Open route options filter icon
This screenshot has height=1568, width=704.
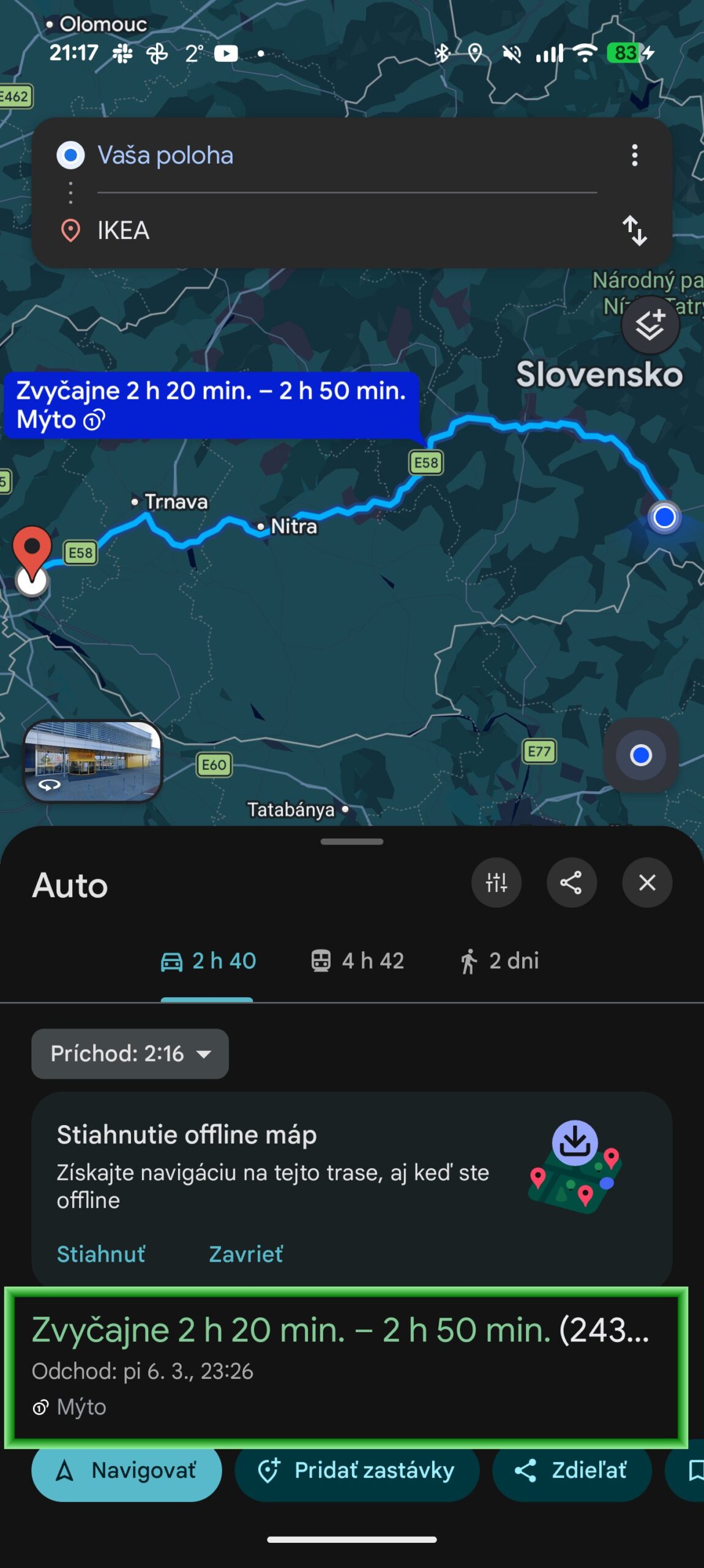[x=496, y=883]
